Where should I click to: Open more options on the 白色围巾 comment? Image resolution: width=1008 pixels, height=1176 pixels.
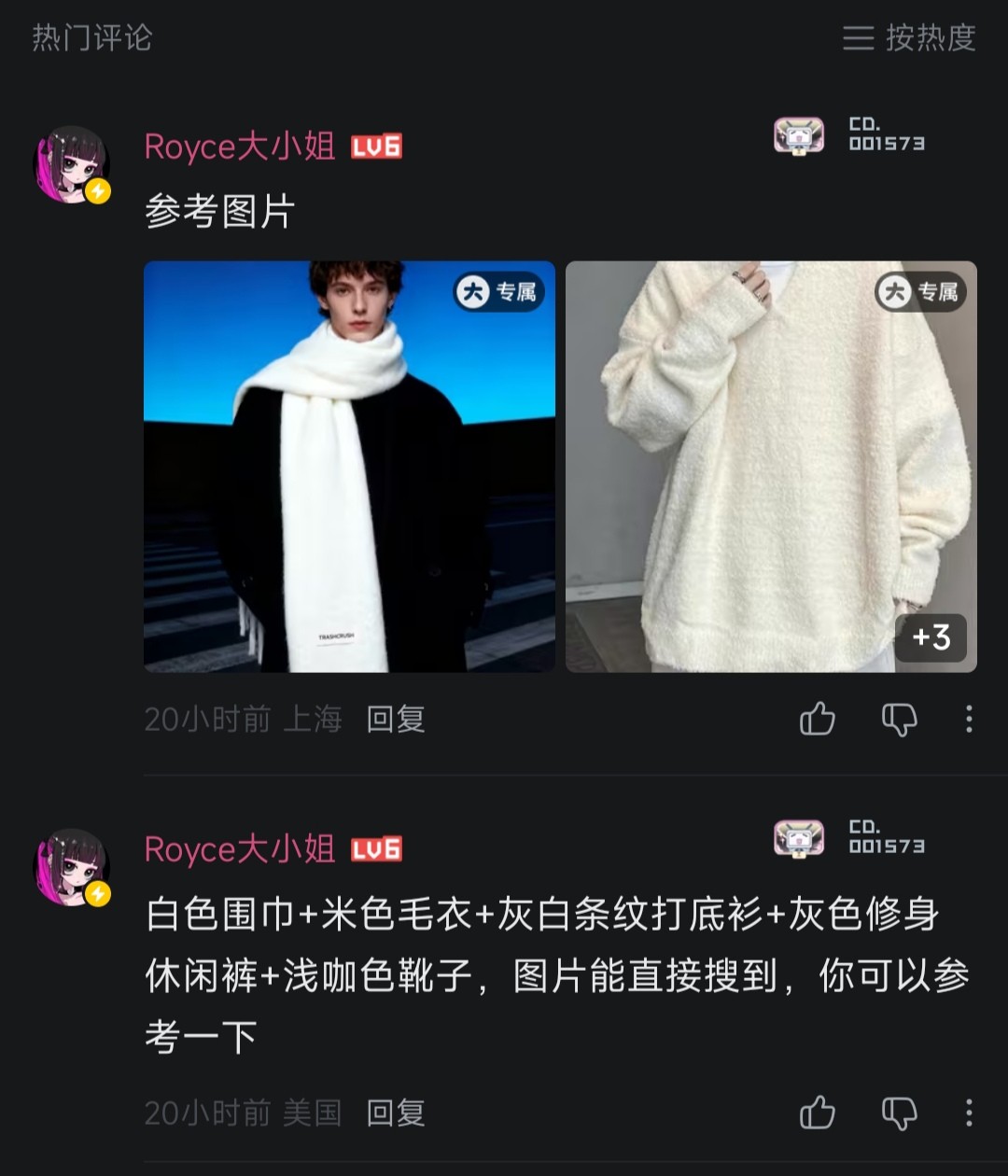point(969,1113)
